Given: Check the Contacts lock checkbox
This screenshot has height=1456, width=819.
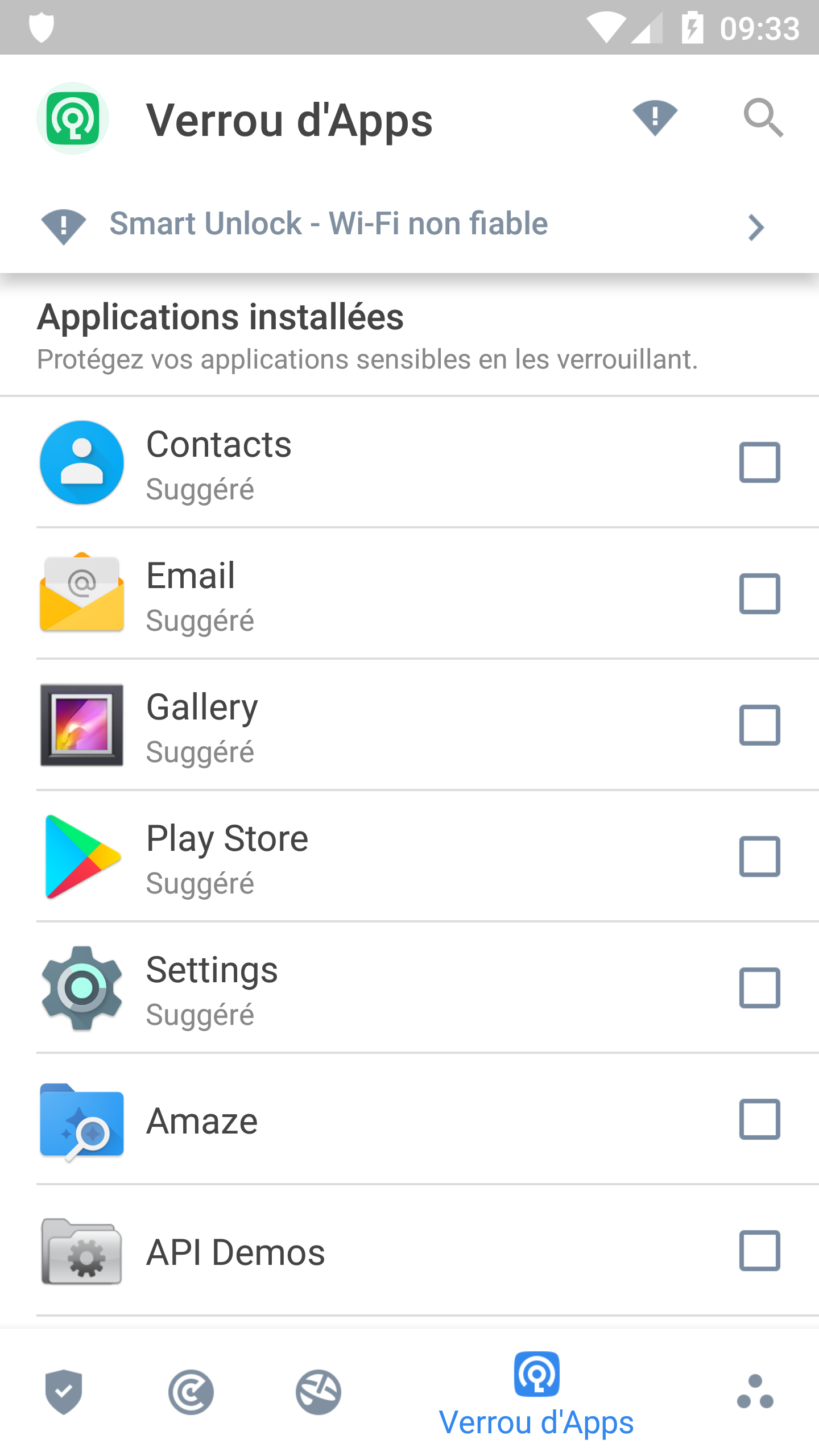Looking at the screenshot, I should [759, 462].
